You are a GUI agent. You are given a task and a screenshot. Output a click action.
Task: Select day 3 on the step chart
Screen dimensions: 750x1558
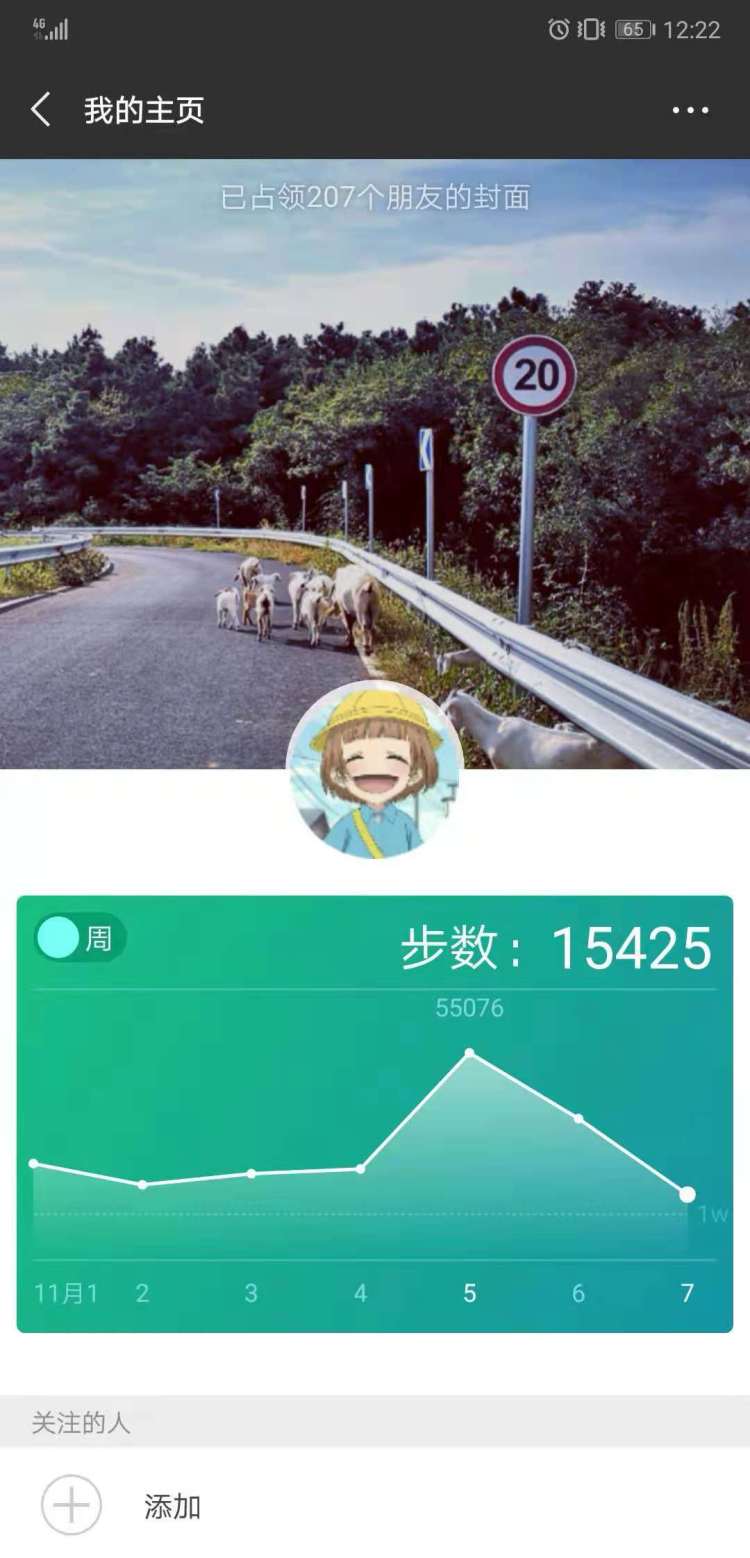click(x=251, y=1293)
